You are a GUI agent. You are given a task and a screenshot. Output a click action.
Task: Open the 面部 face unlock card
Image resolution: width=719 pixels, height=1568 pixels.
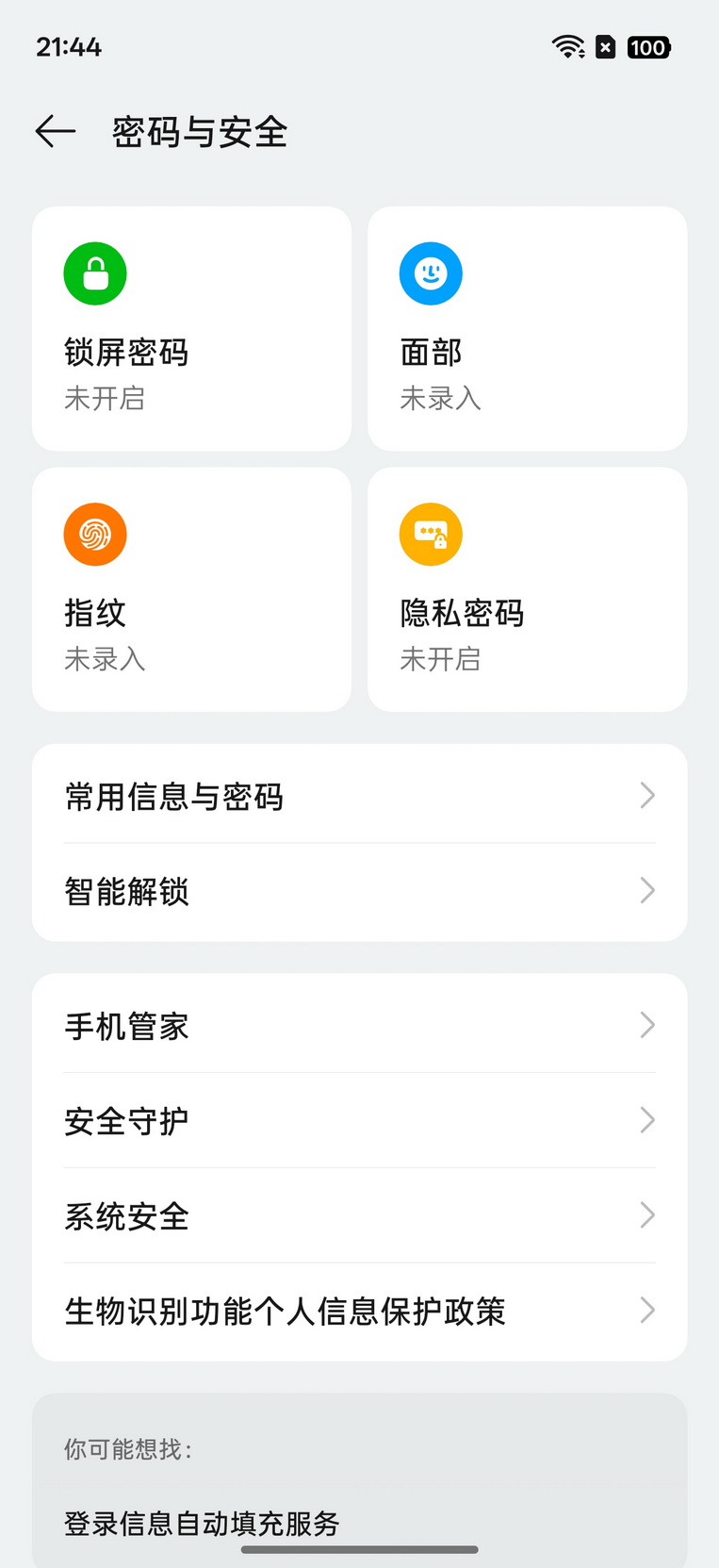(527, 328)
